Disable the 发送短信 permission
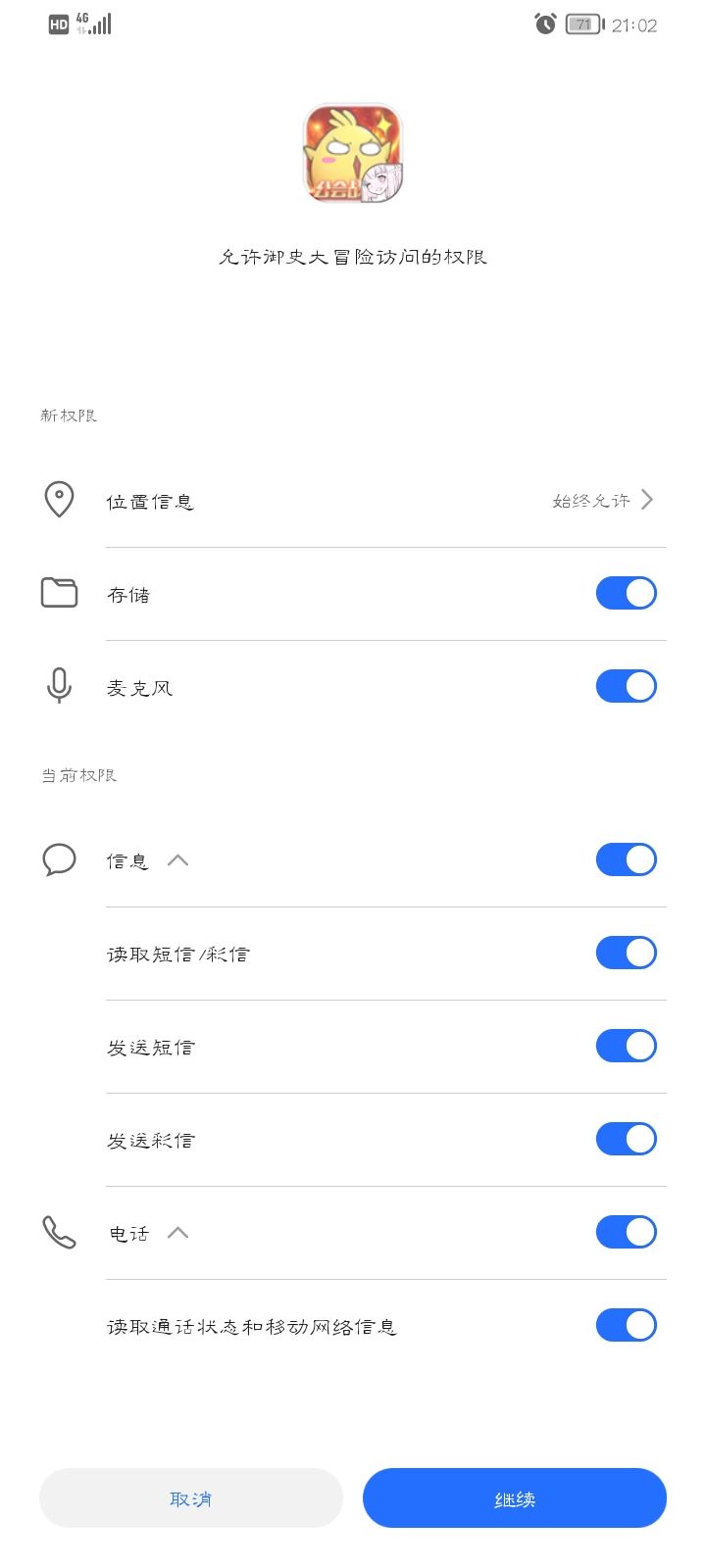 pos(626,1046)
